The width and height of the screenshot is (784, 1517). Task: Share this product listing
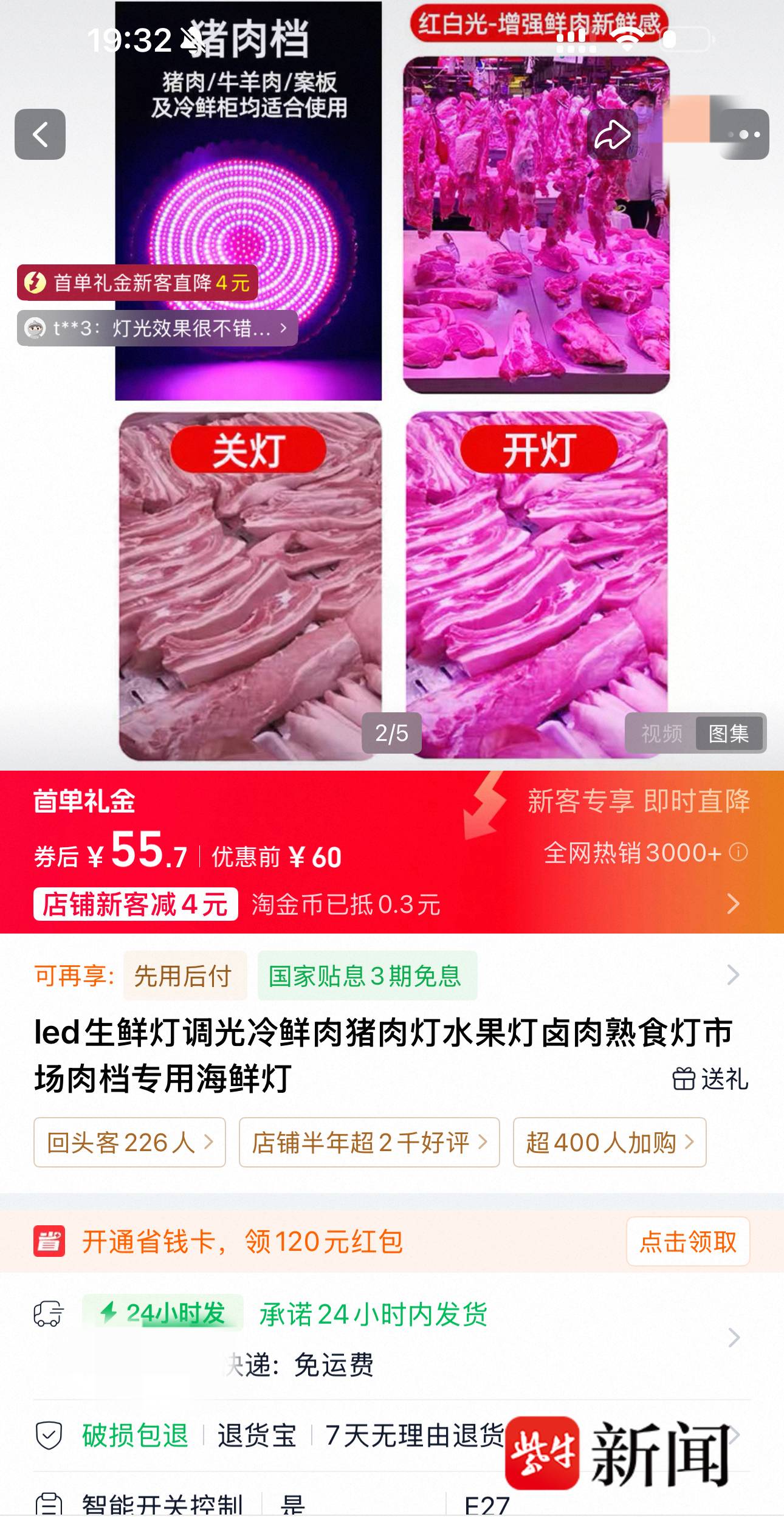[x=612, y=134]
